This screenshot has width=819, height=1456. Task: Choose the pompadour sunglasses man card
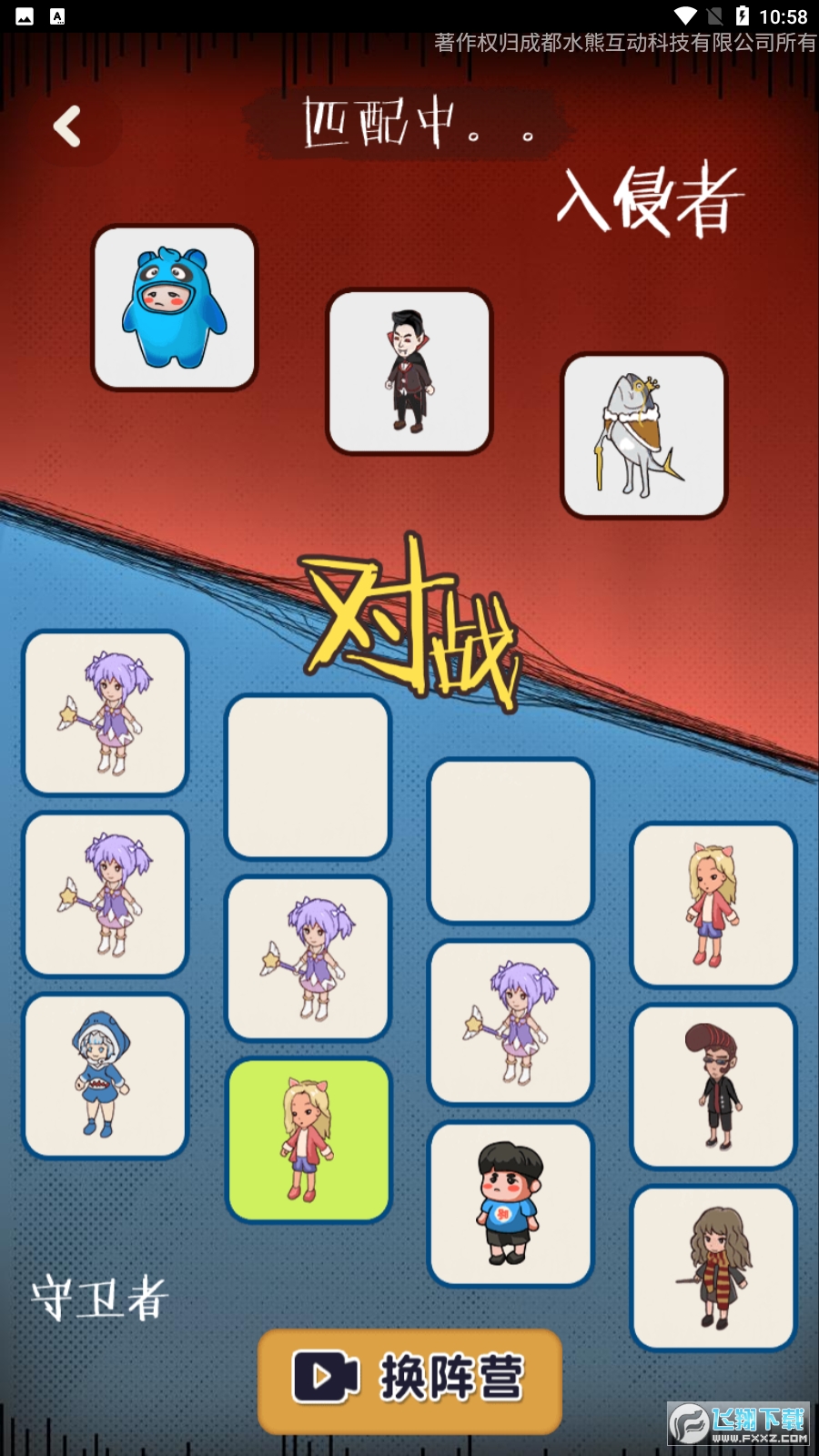(713, 1087)
